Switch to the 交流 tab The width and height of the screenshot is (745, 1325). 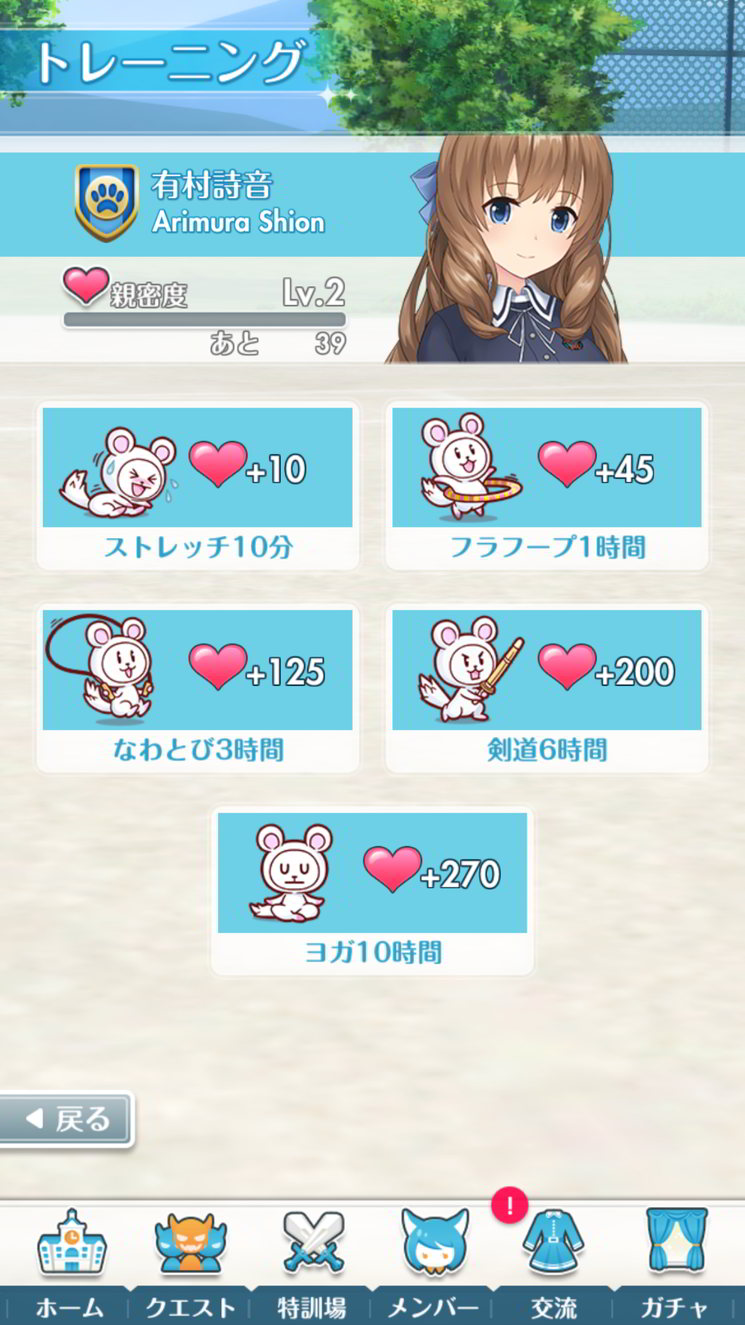click(553, 1265)
